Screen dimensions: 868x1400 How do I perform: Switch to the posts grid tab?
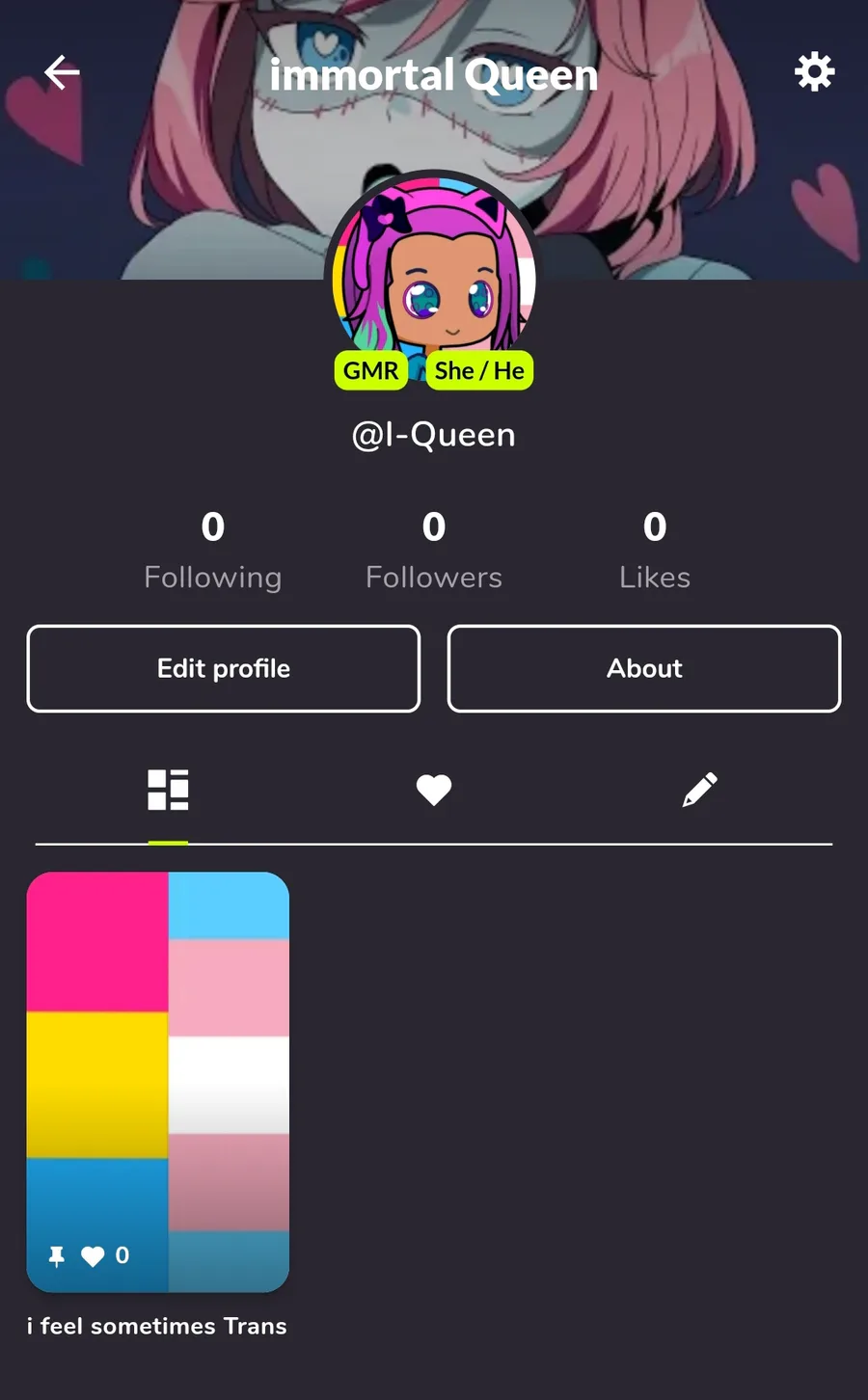(x=168, y=790)
